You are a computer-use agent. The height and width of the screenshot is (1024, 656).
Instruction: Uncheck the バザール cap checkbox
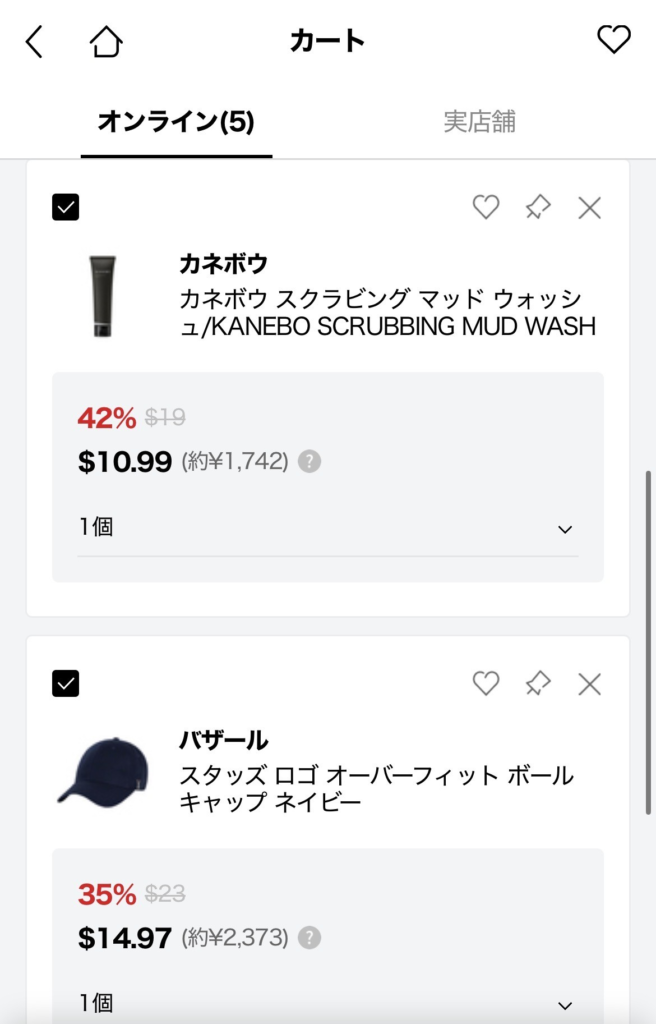tap(65, 683)
